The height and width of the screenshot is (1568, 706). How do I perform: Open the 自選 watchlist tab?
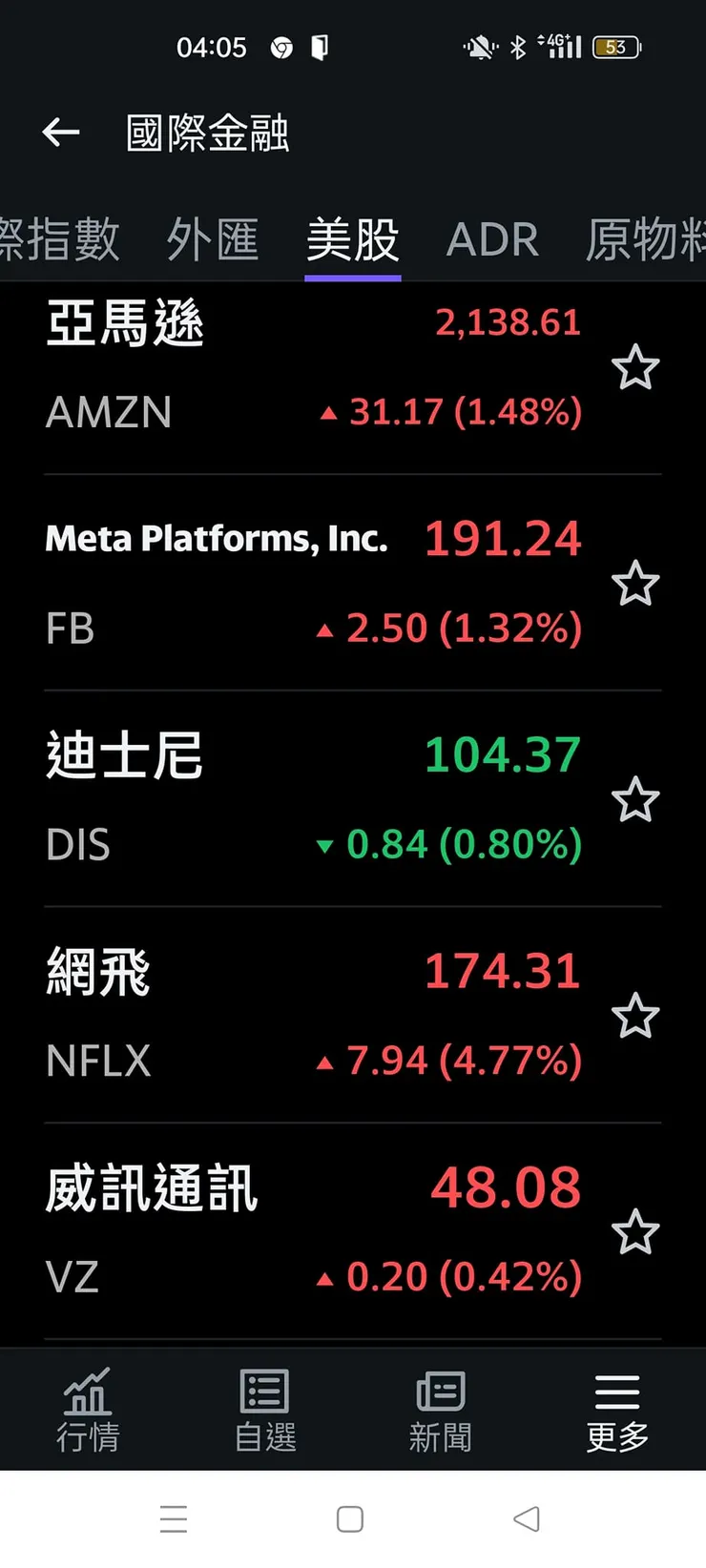[x=265, y=1410]
